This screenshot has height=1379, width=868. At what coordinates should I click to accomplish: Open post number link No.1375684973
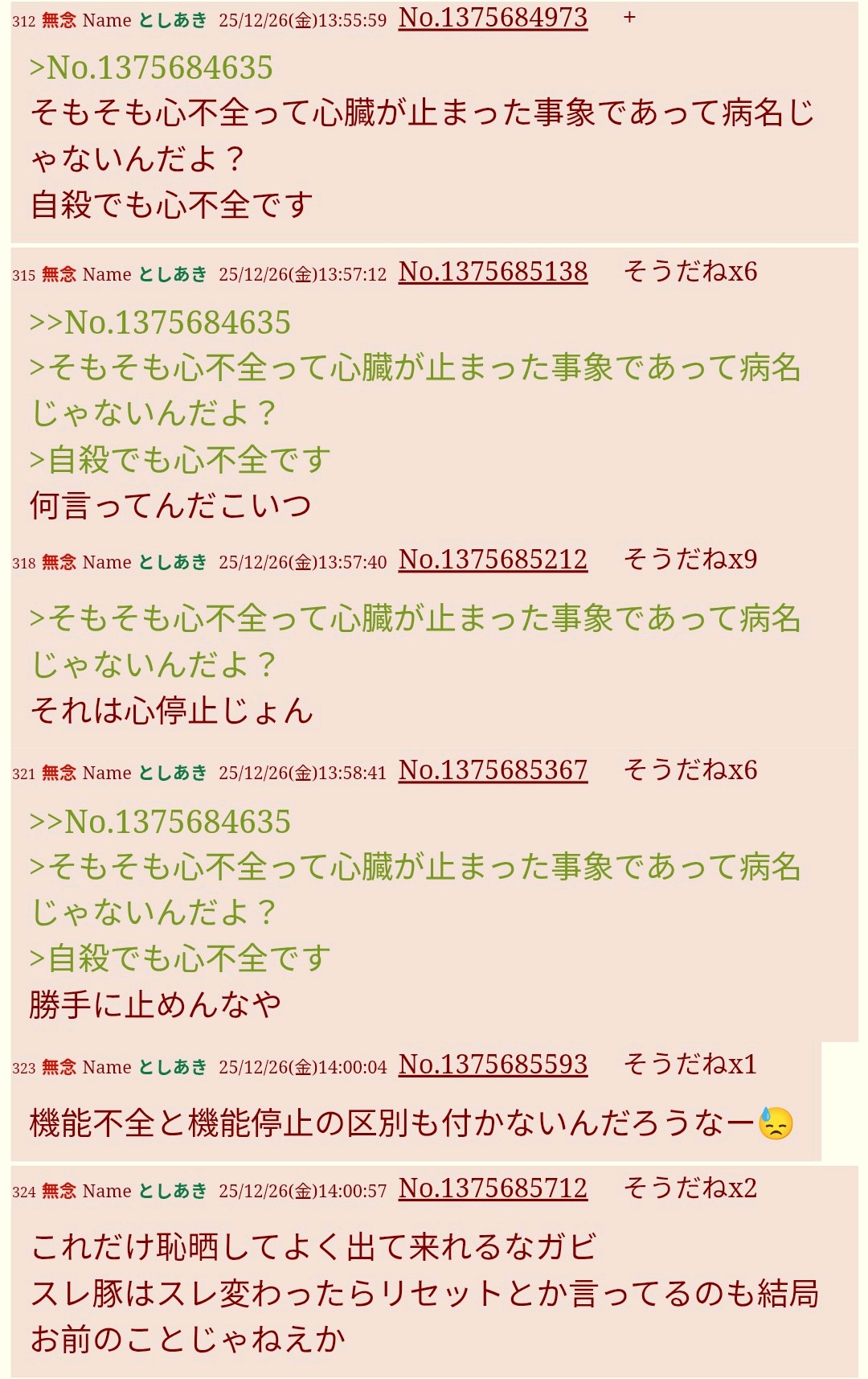point(493,18)
